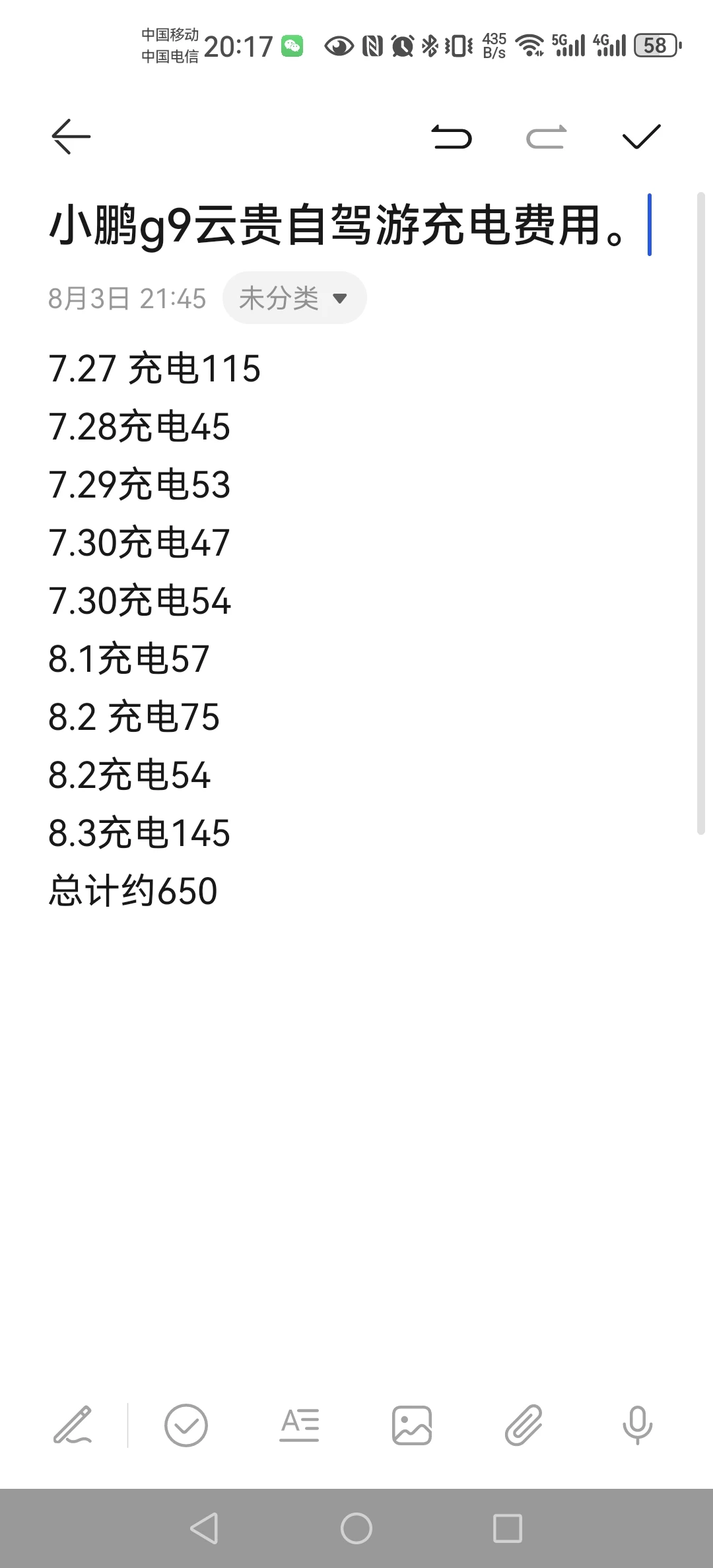
Task: Open the text formatting options
Action: click(299, 1425)
